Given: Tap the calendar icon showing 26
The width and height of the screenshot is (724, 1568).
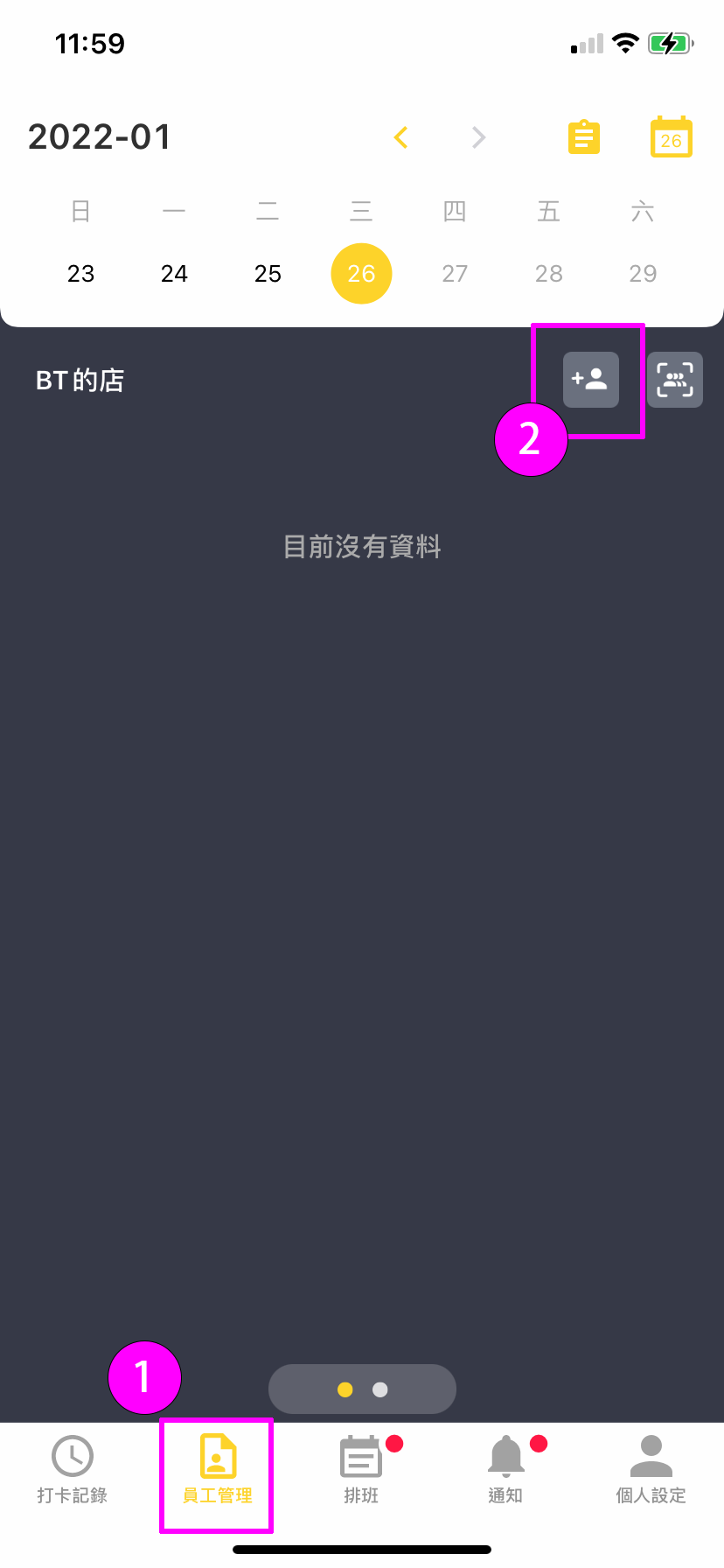Looking at the screenshot, I should [672, 137].
